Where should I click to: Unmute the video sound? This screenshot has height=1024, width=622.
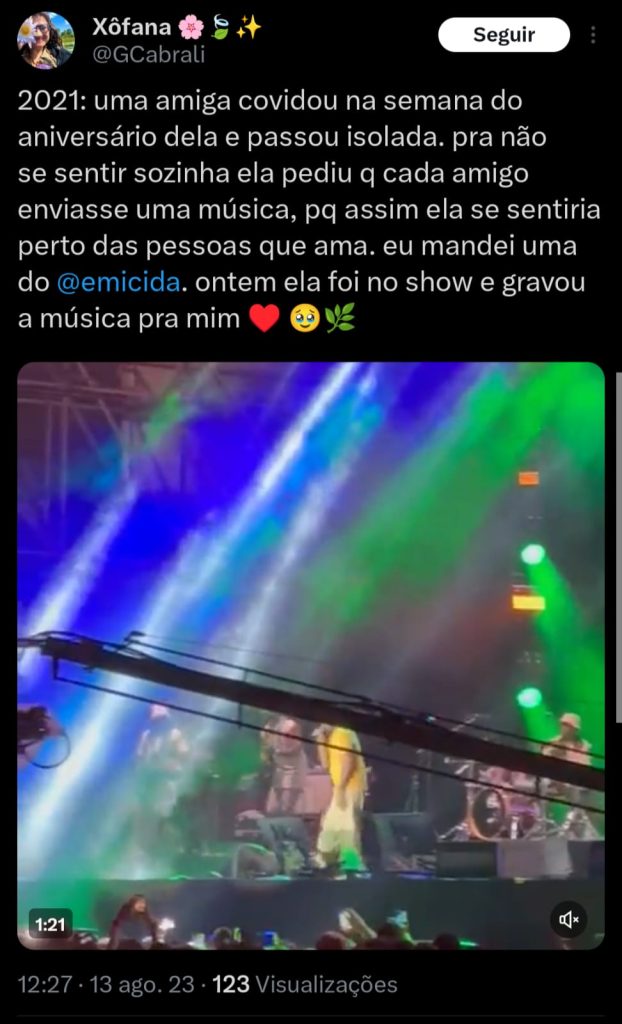pos(569,919)
